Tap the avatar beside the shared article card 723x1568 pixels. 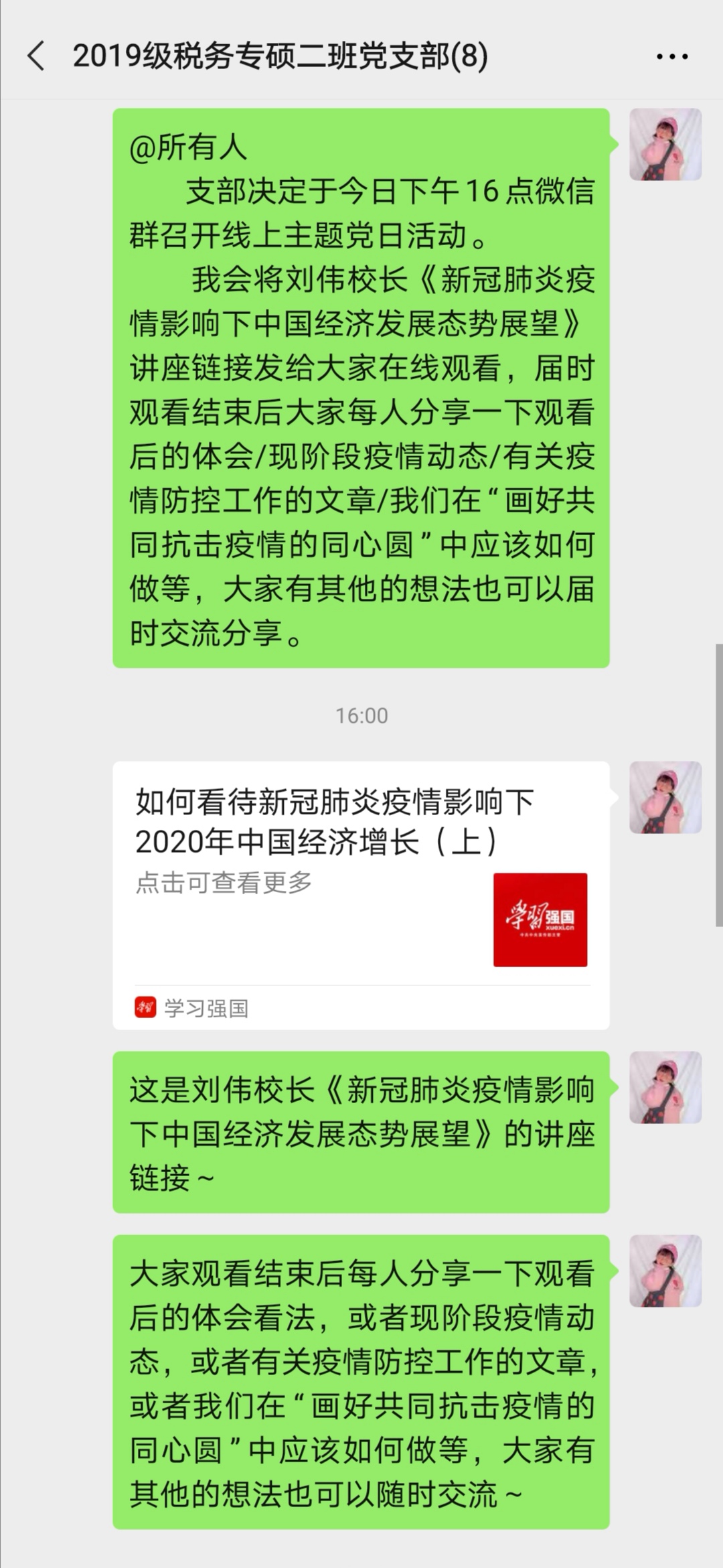(665, 797)
